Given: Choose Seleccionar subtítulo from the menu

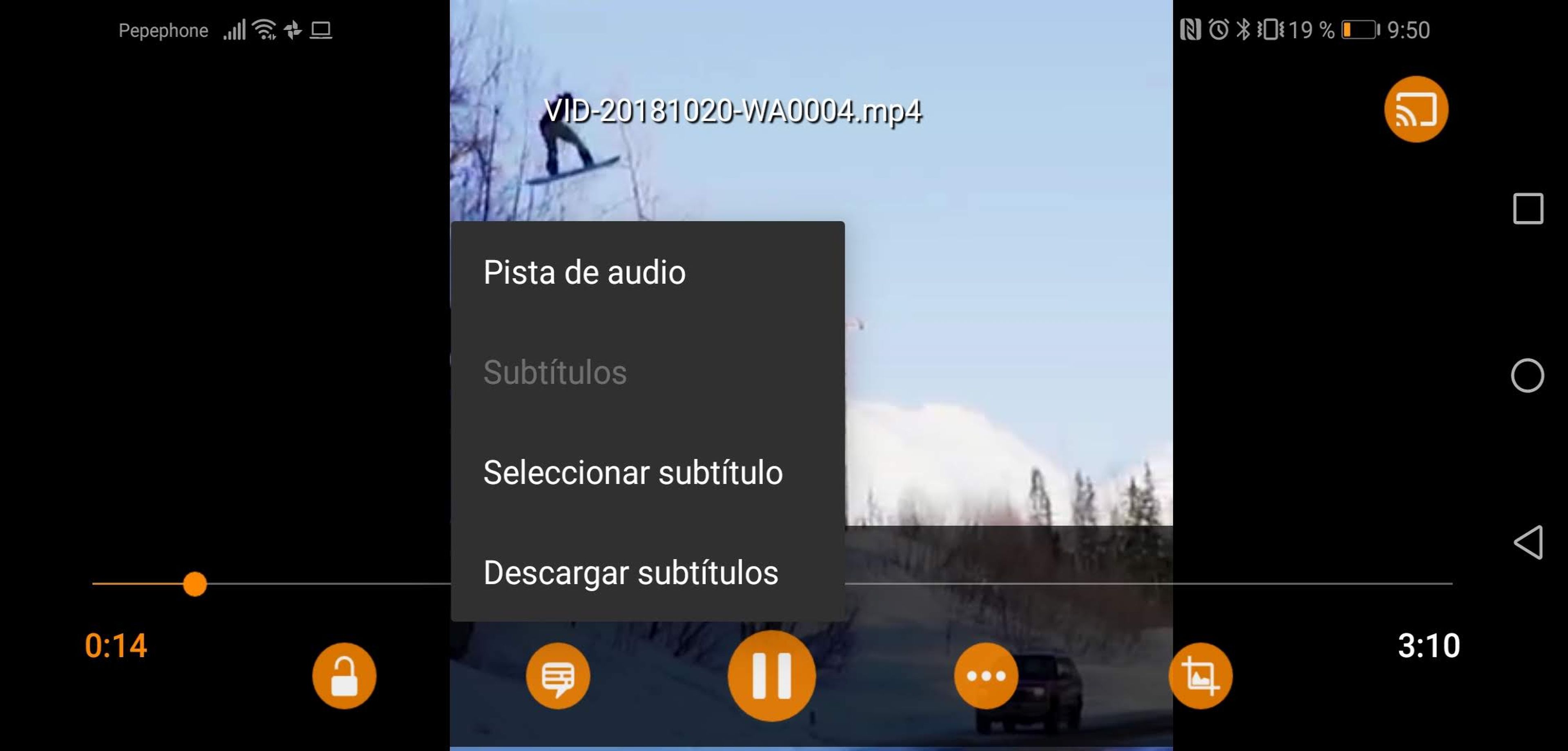Looking at the screenshot, I should coord(633,472).
